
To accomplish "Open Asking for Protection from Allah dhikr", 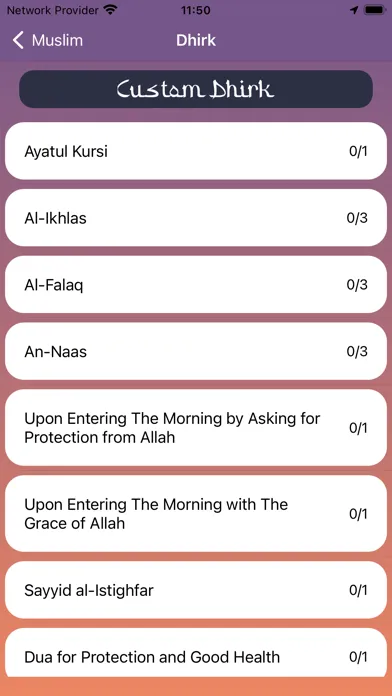I will pos(196,428).
